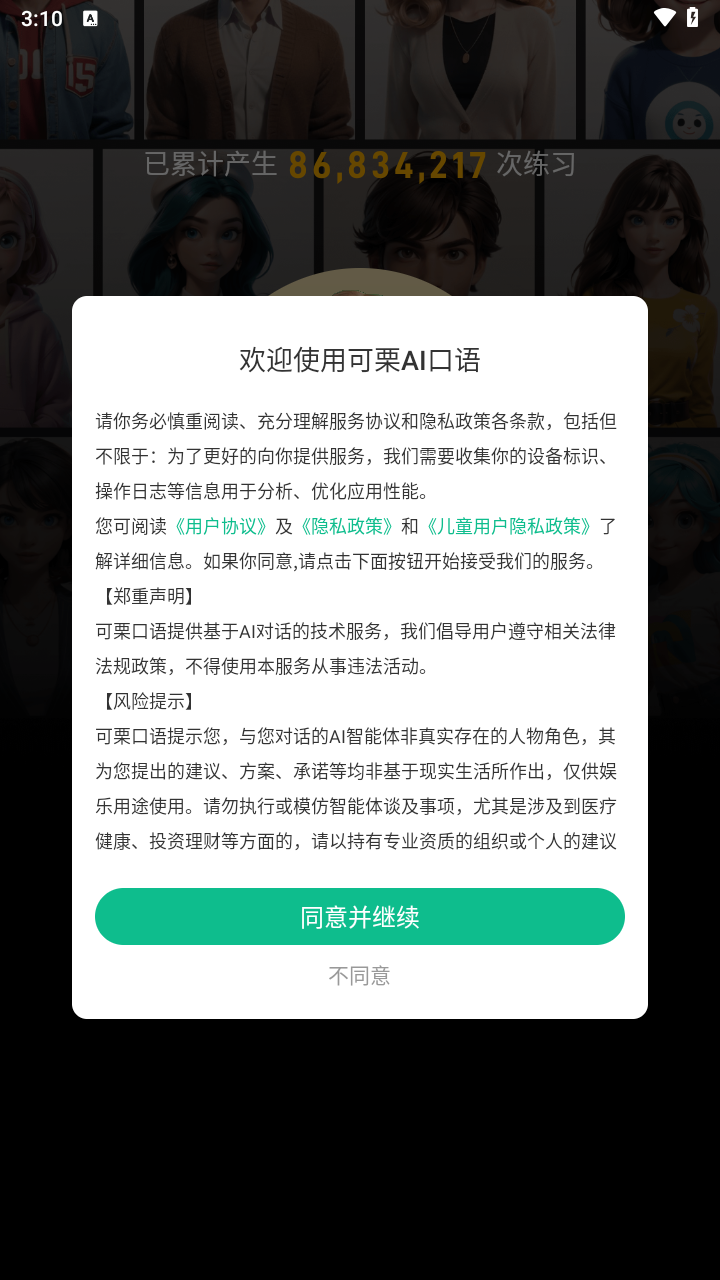
Task: Open the 《隐私政策》 link
Action: click(x=346, y=526)
